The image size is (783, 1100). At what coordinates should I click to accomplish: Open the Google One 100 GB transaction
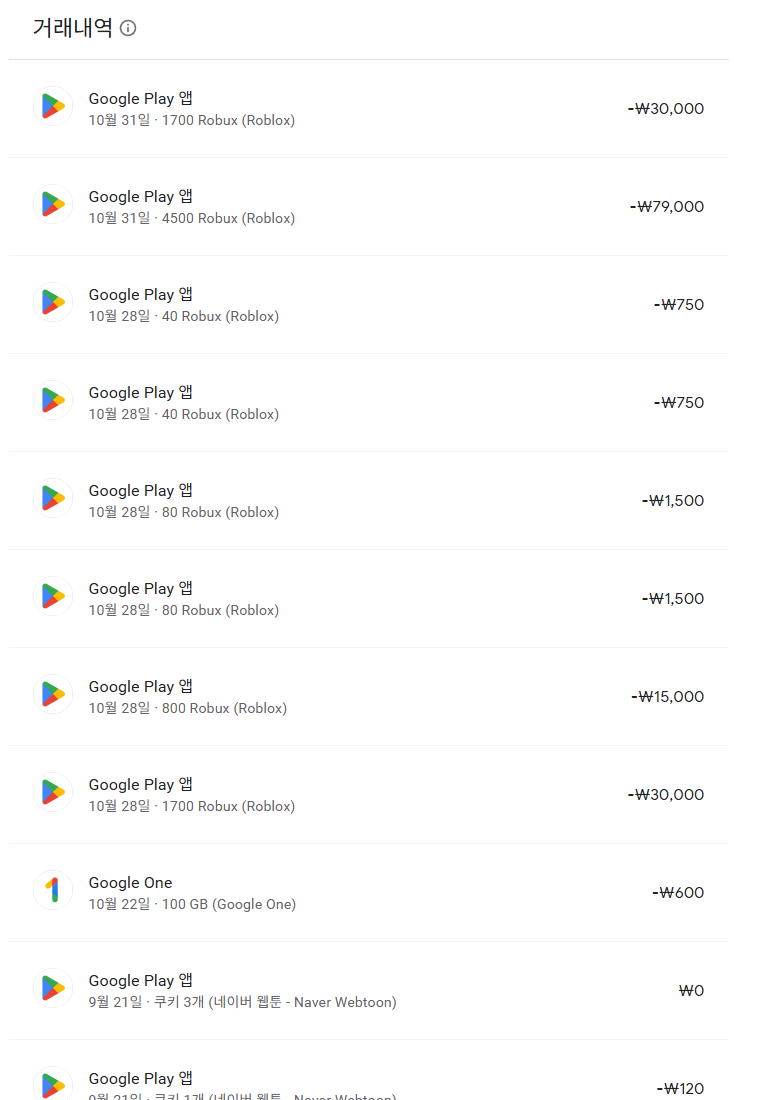pos(369,893)
